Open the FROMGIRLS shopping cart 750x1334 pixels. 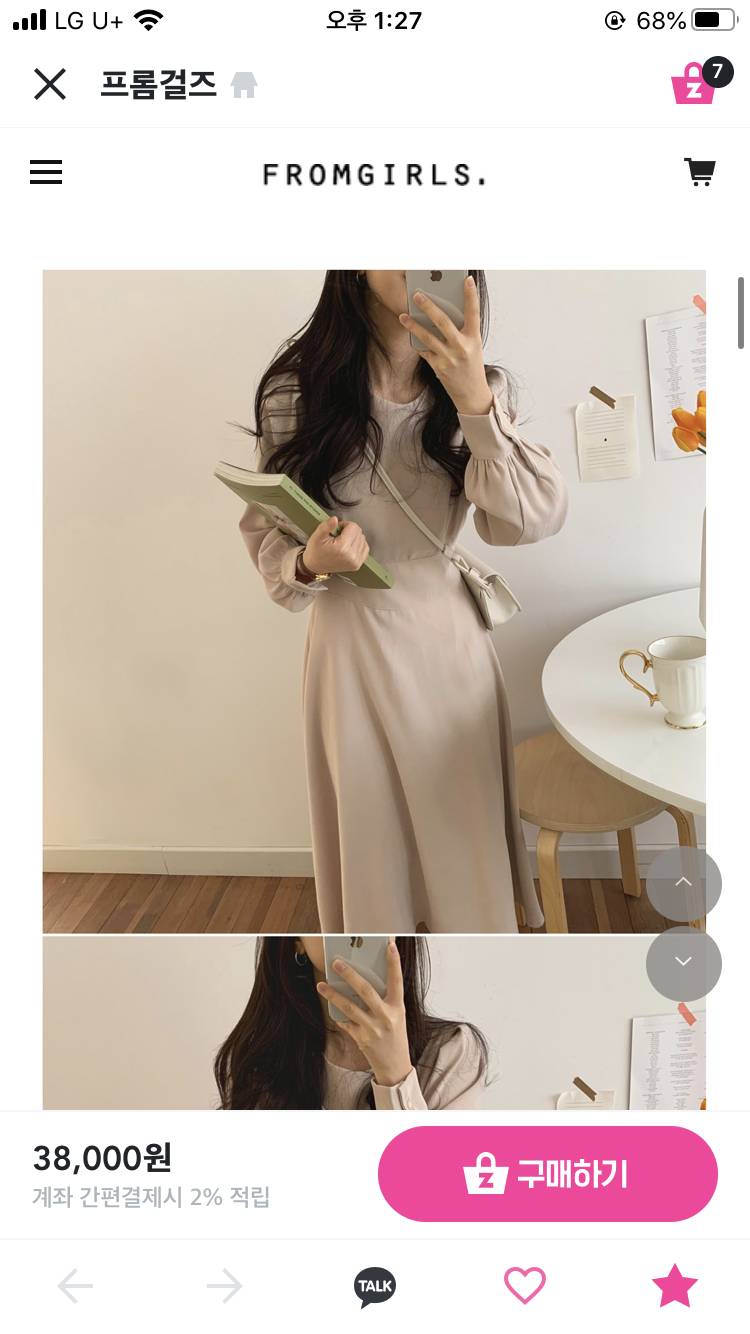point(699,172)
